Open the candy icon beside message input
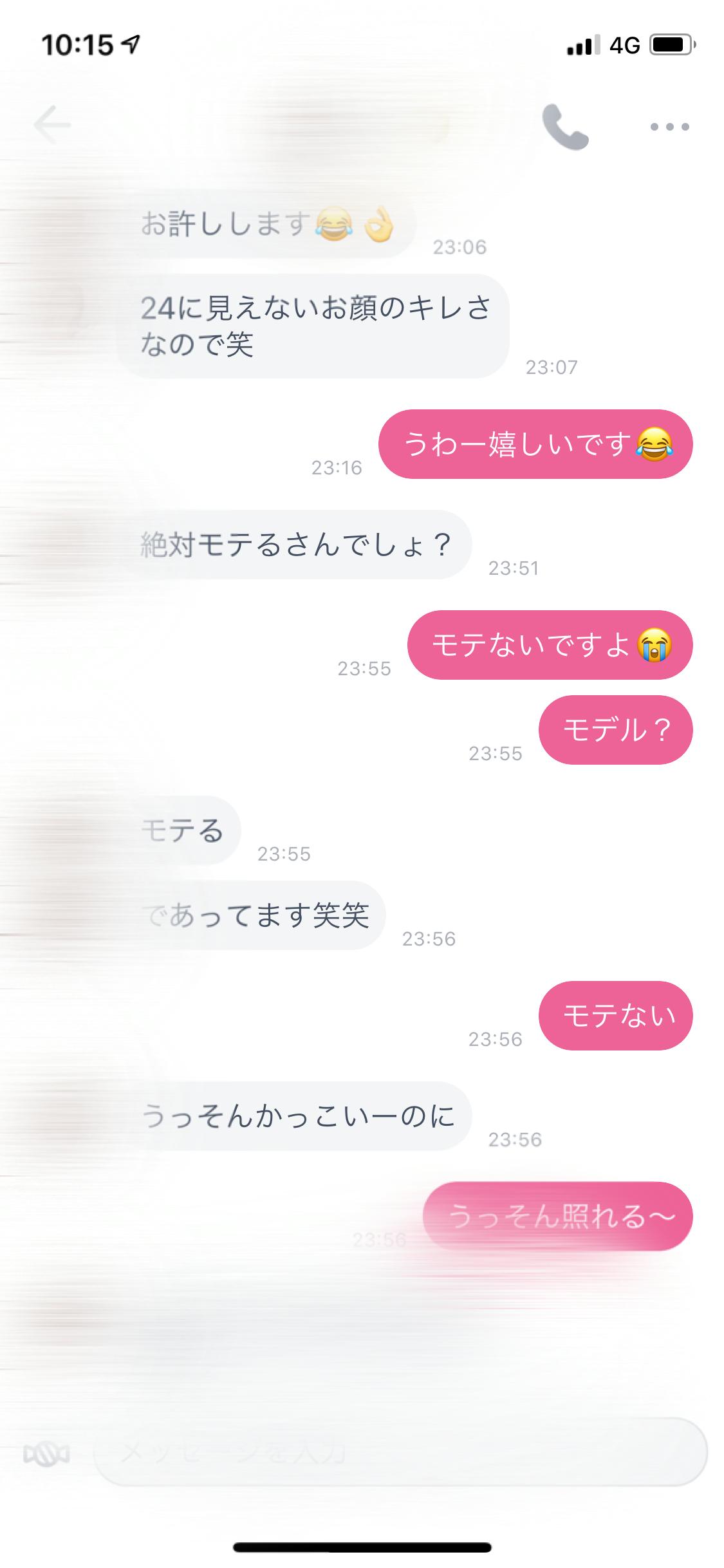The width and height of the screenshot is (724, 1568). click(46, 1453)
